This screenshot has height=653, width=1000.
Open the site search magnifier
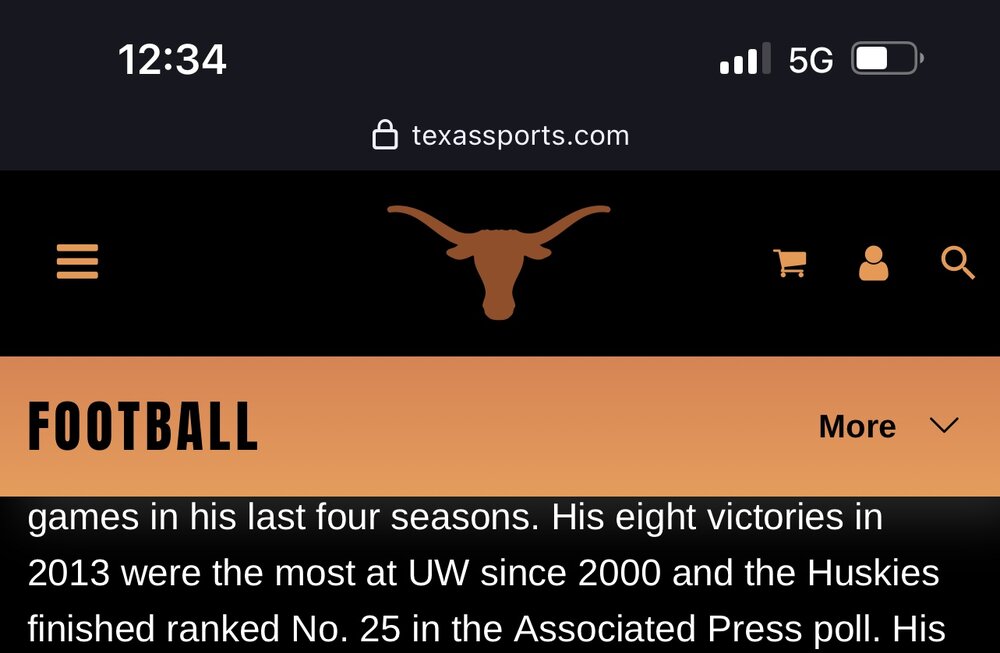coord(957,263)
